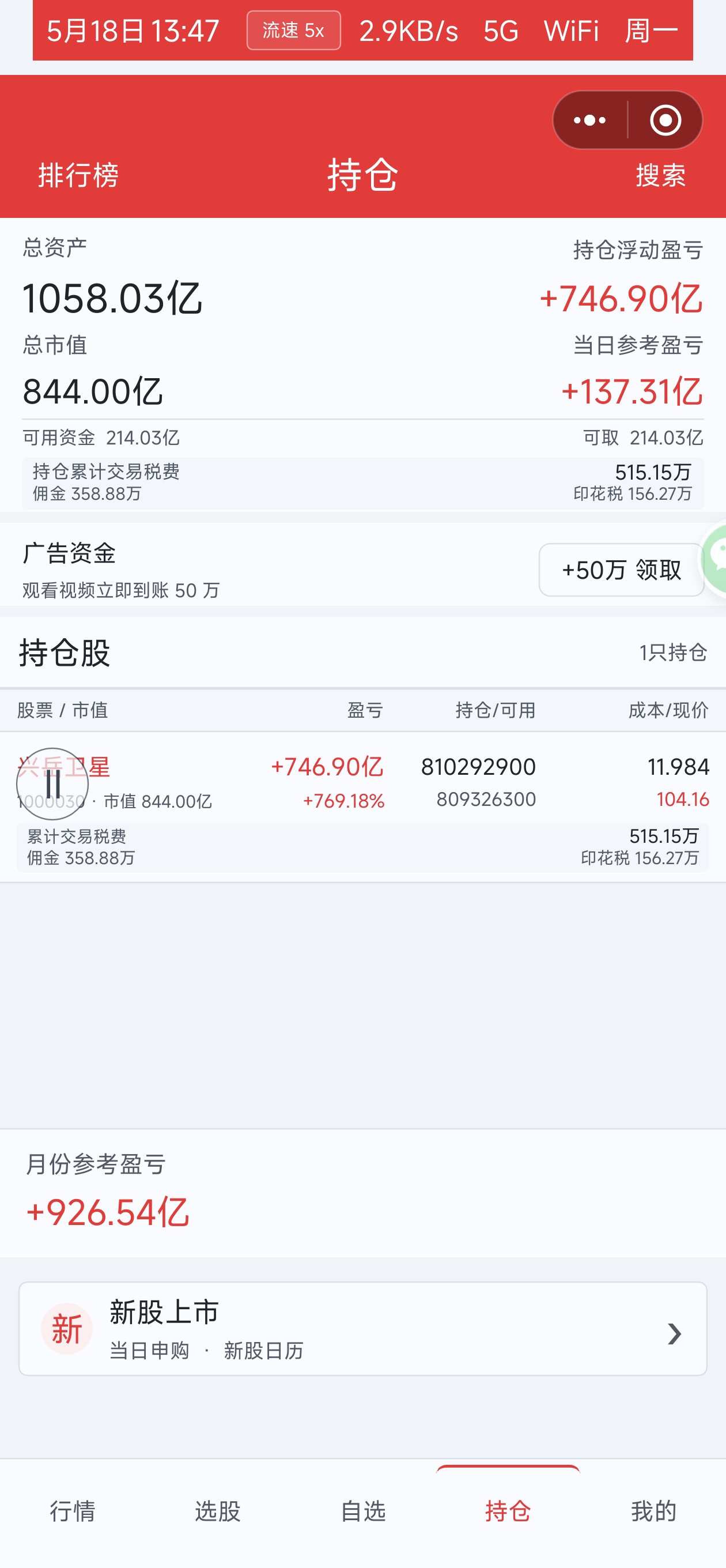
Task: Change the 流速 5x speed setting
Action: 293,31
